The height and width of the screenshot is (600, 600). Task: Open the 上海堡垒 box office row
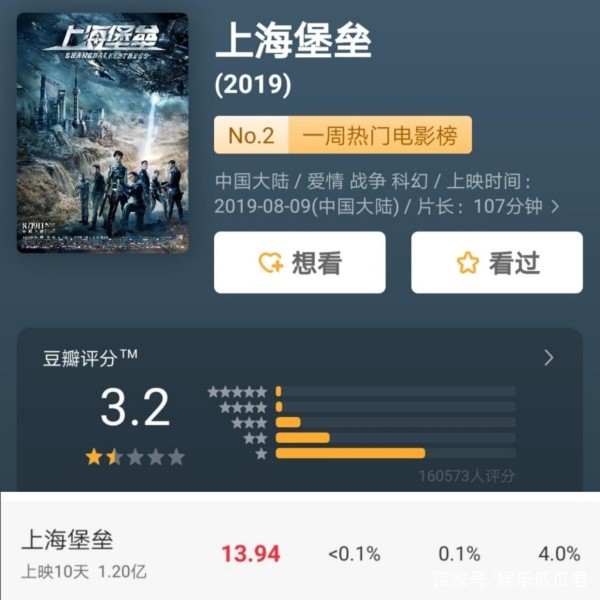300,553
